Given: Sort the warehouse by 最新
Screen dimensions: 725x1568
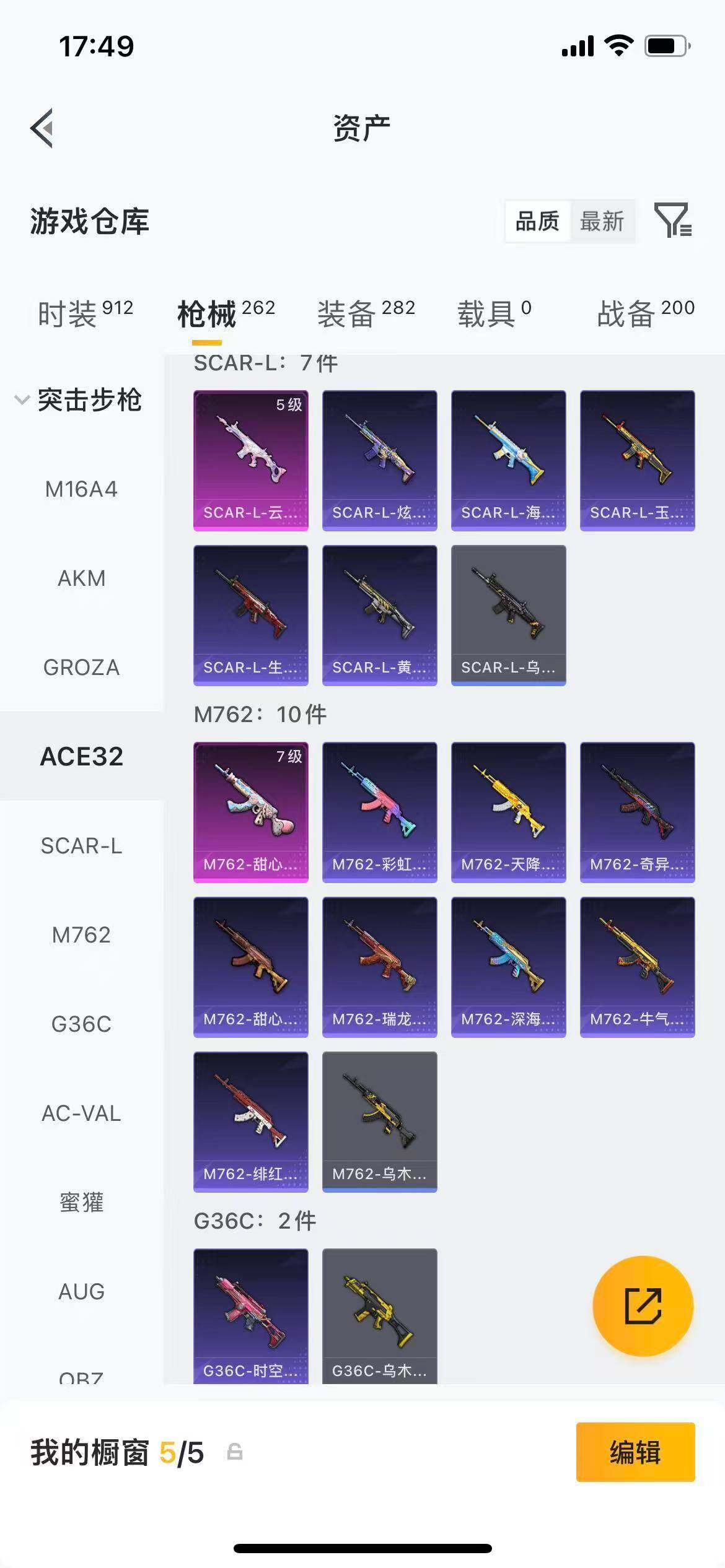Looking at the screenshot, I should point(602,221).
